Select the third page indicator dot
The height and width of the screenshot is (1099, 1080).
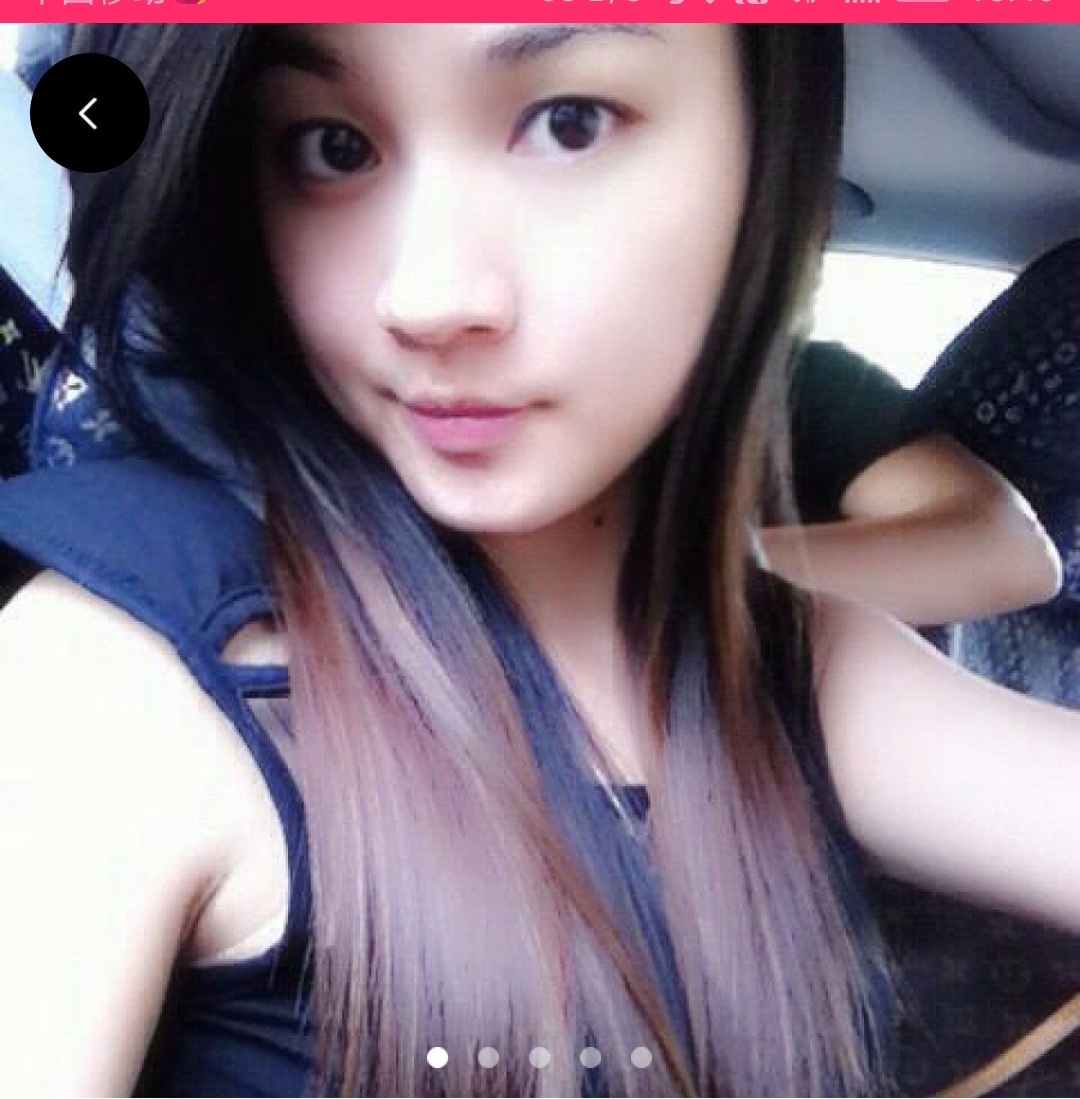[x=539, y=1057]
